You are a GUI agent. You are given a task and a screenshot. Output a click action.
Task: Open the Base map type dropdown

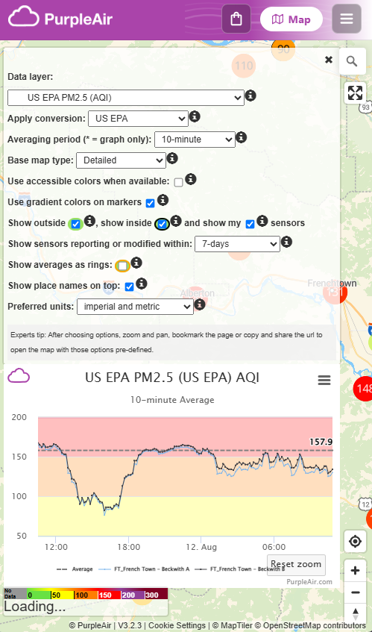click(x=121, y=160)
